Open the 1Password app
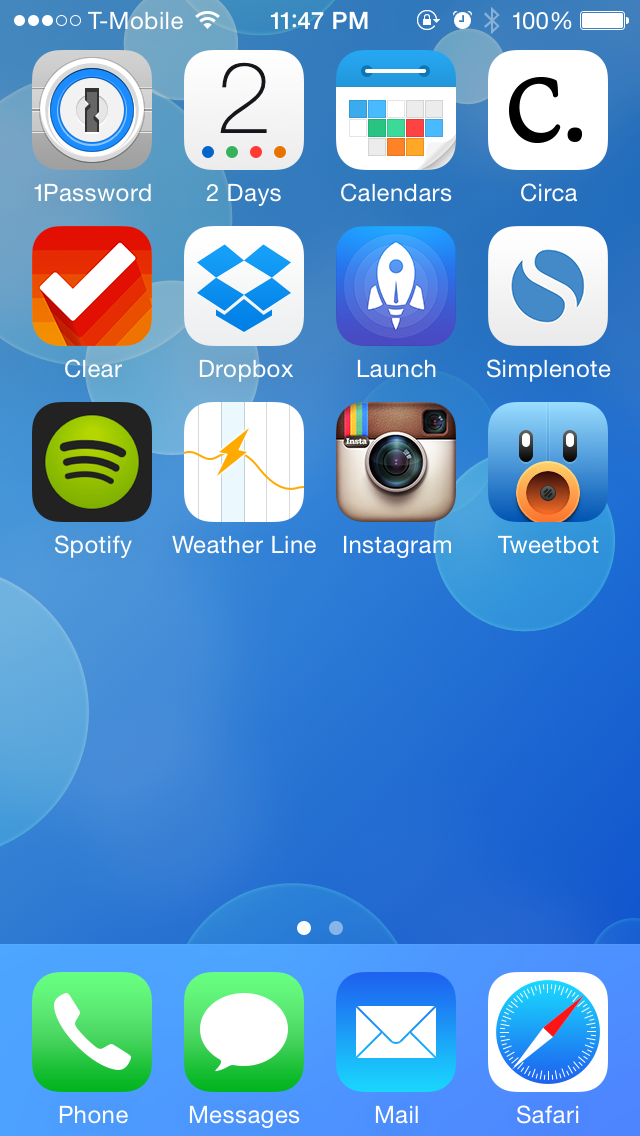The image size is (640, 1136). pyautogui.click(x=92, y=110)
